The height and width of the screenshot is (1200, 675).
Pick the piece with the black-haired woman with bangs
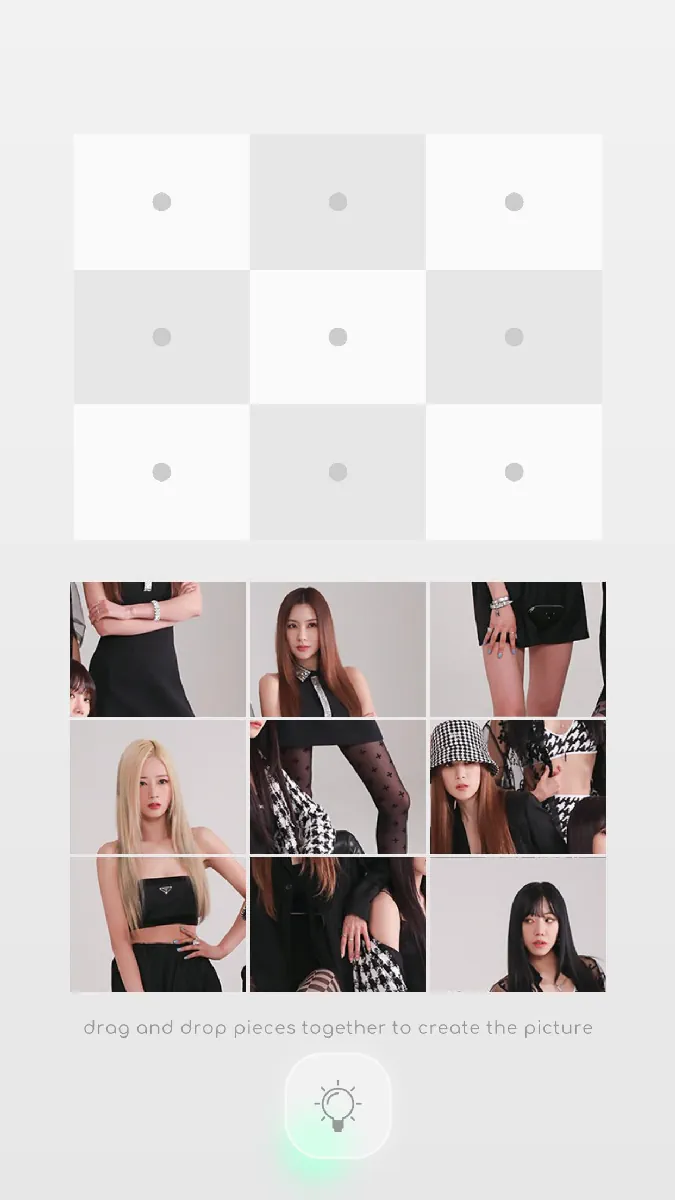[x=517, y=925]
